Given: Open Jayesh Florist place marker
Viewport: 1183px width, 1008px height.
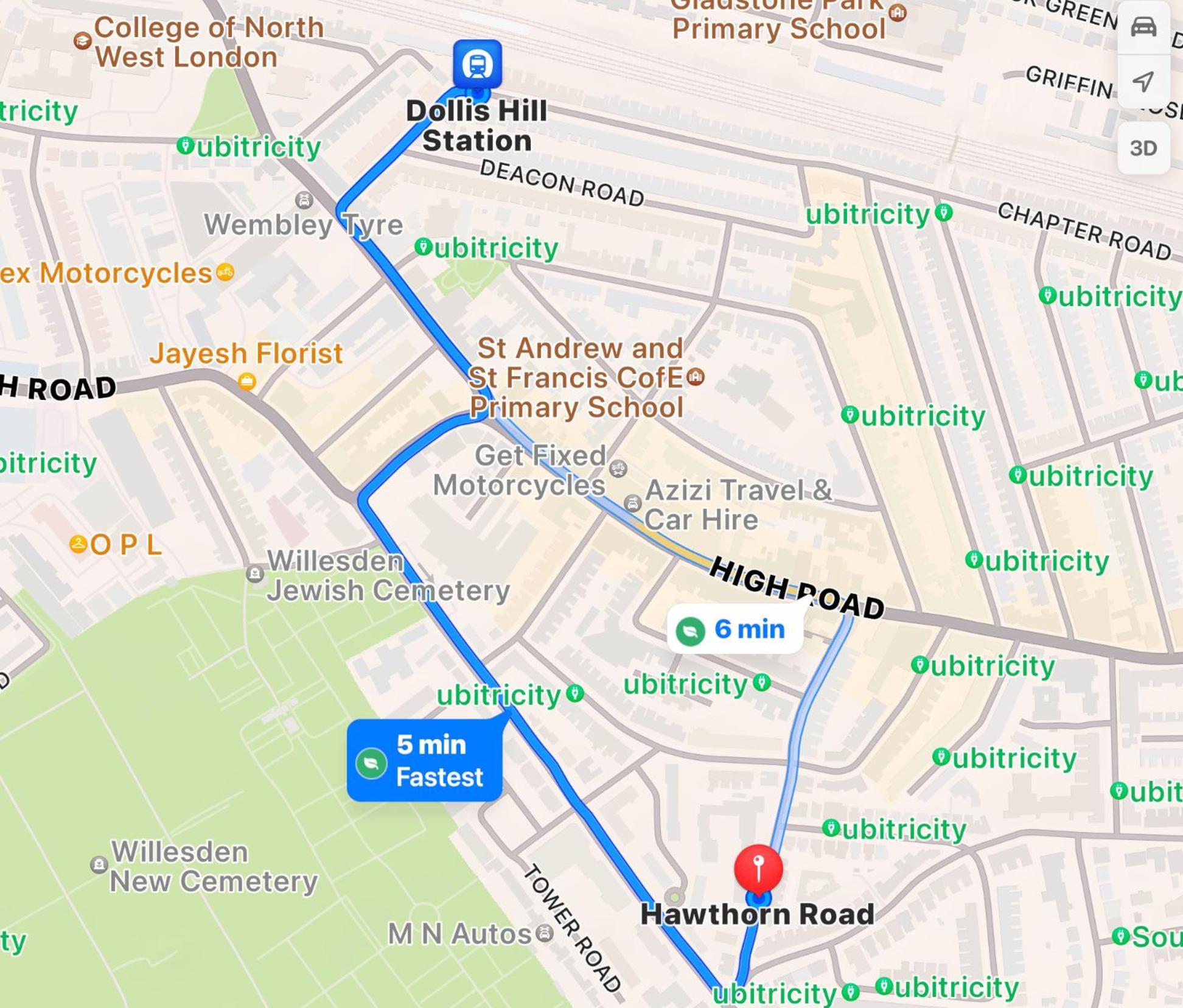Looking at the screenshot, I should point(247,382).
